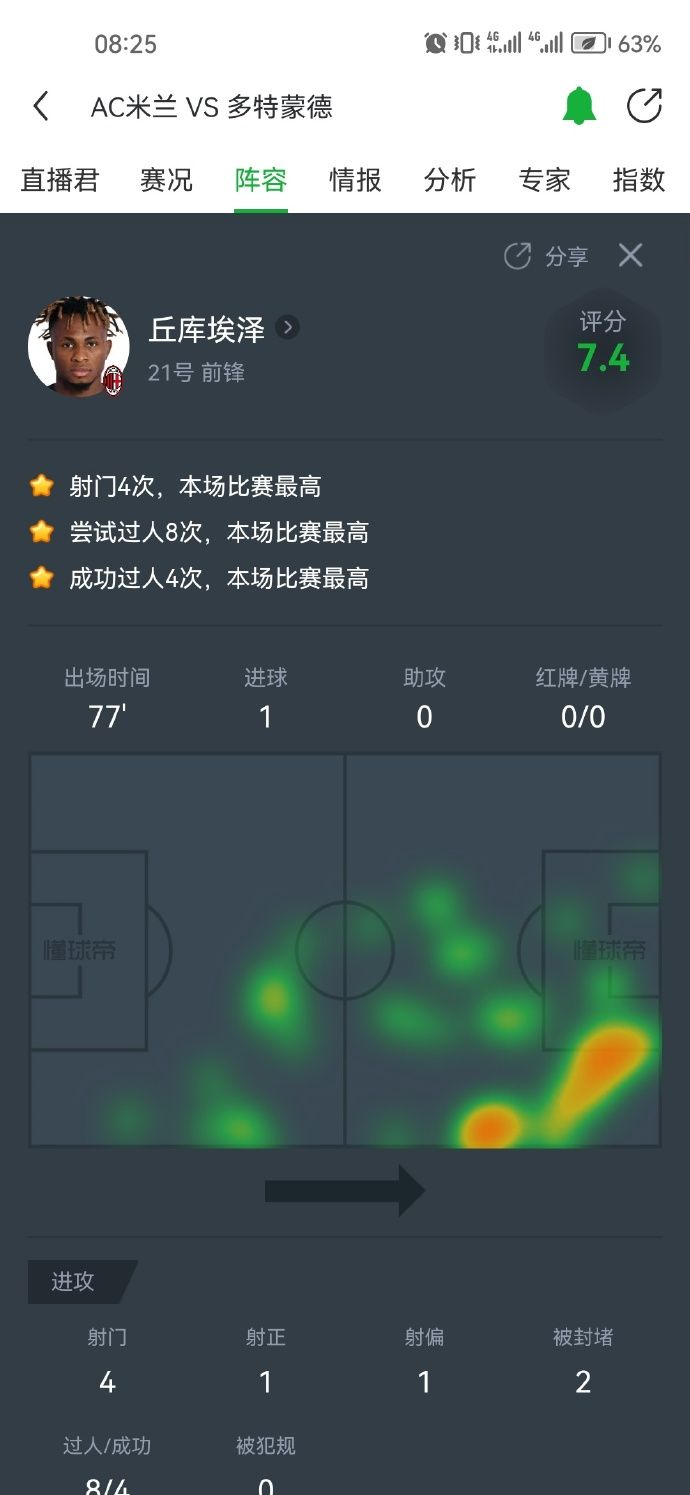Share the player stats card via 分享
The width and height of the screenshot is (690, 1495).
(x=546, y=257)
